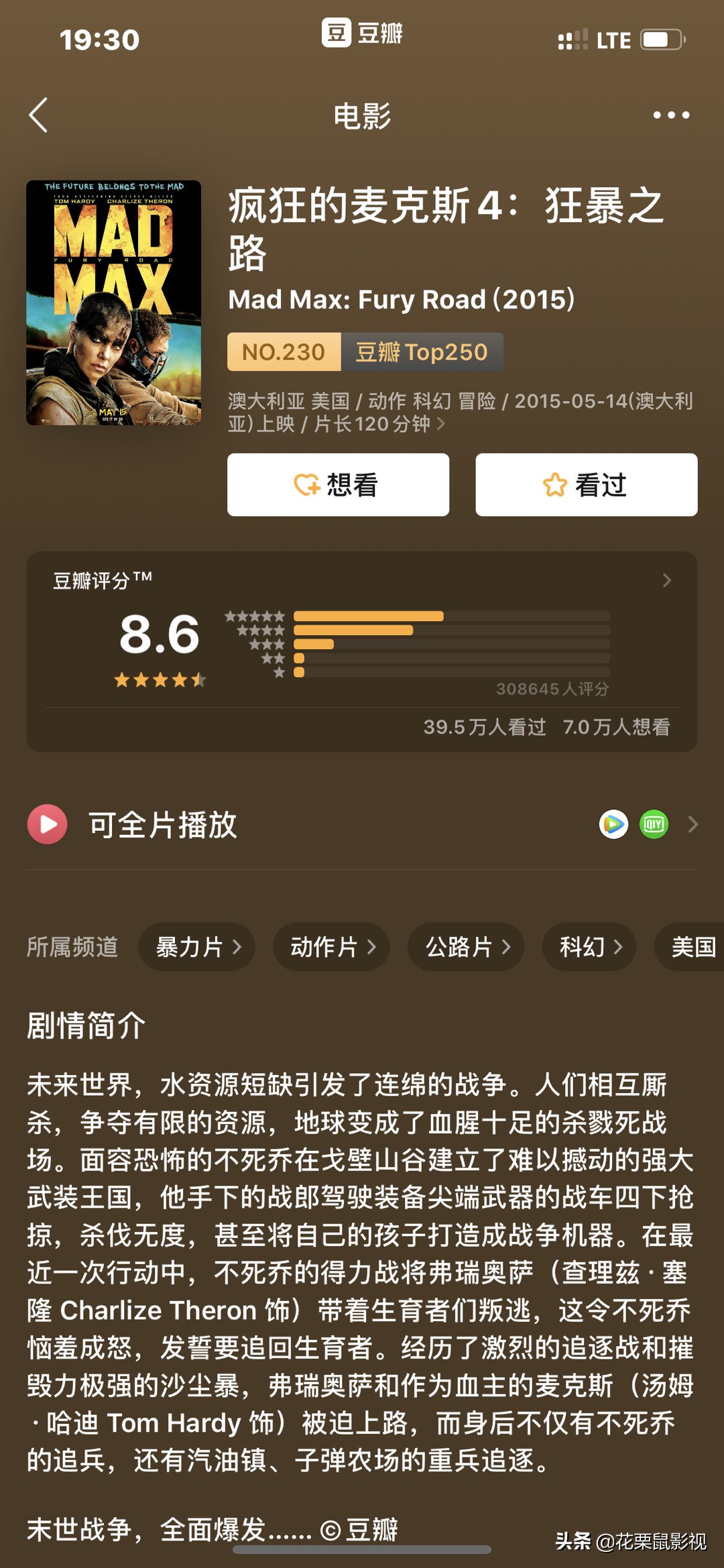The height and width of the screenshot is (1568, 724).
Task: Tap the heart icon inside 想看 button
Action: point(306,485)
